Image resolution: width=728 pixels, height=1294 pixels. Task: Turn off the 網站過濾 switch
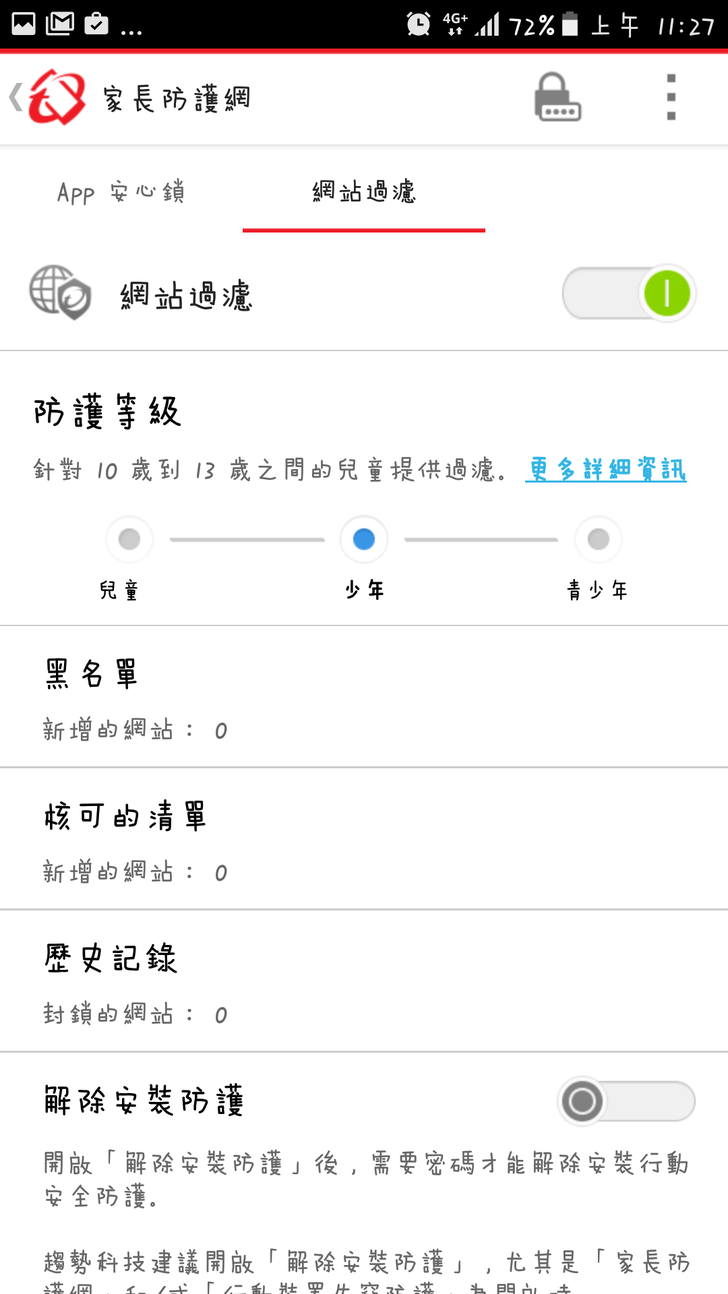pyautogui.click(x=628, y=294)
